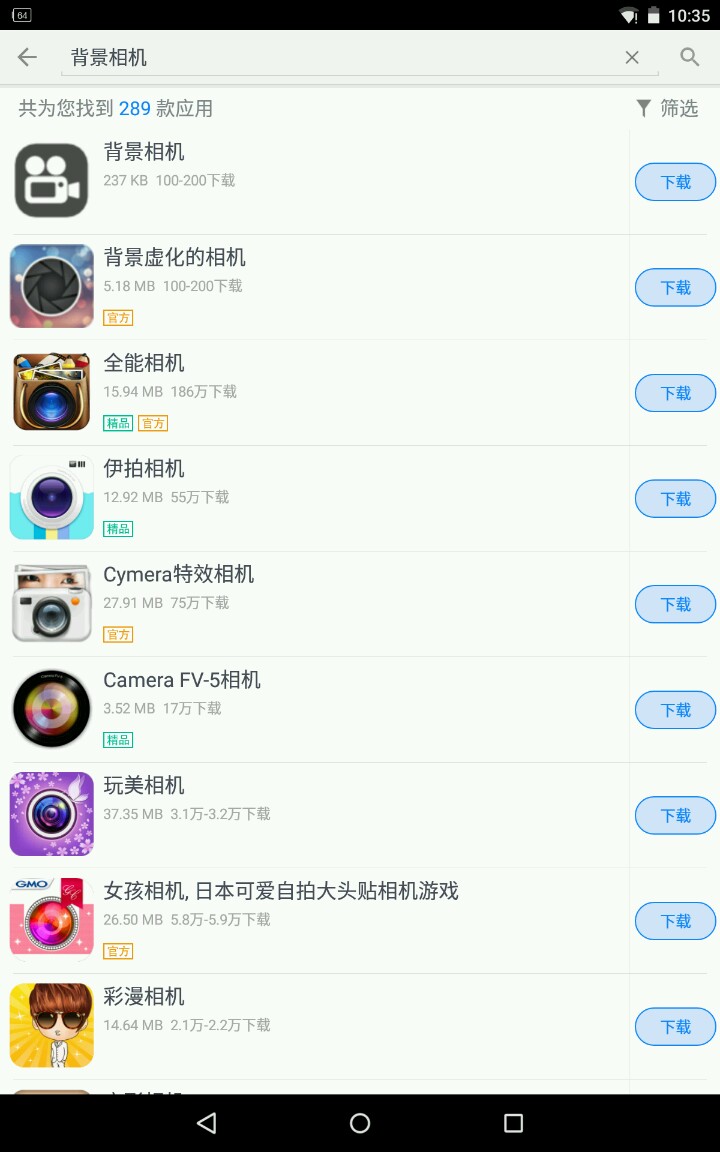Download the 玩美相机 app
Image resolution: width=720 pixels, height=1152 pixels.
tap(676, 816)
